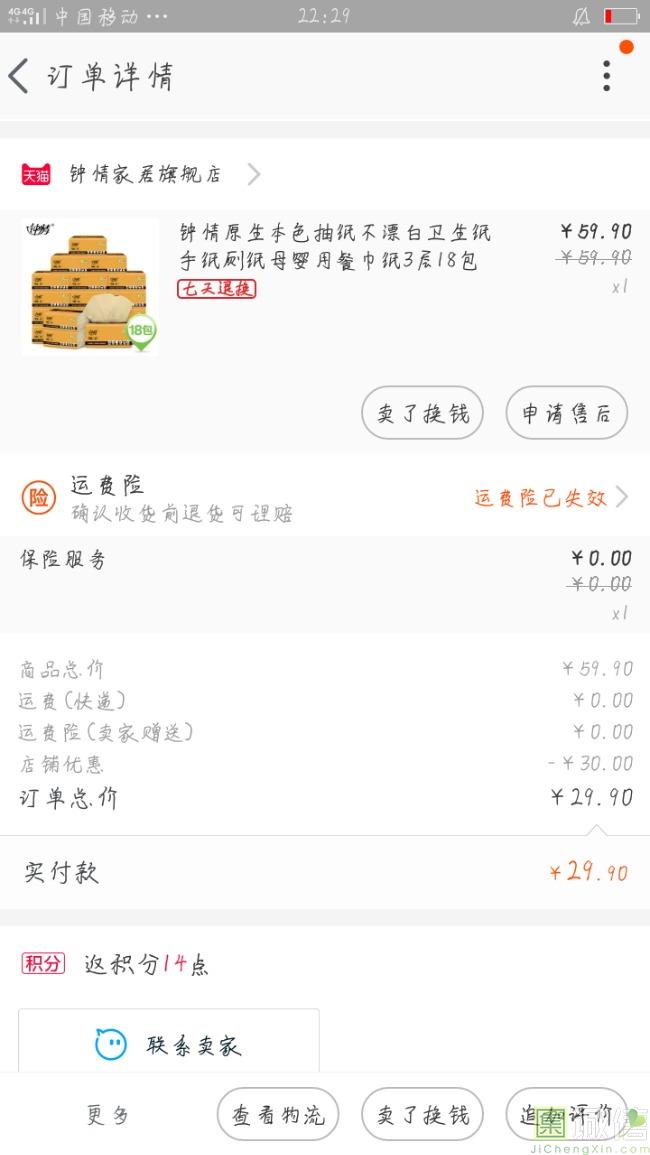Tap 卖了换钱 next to 查看物流

(x=422, y=1115)
